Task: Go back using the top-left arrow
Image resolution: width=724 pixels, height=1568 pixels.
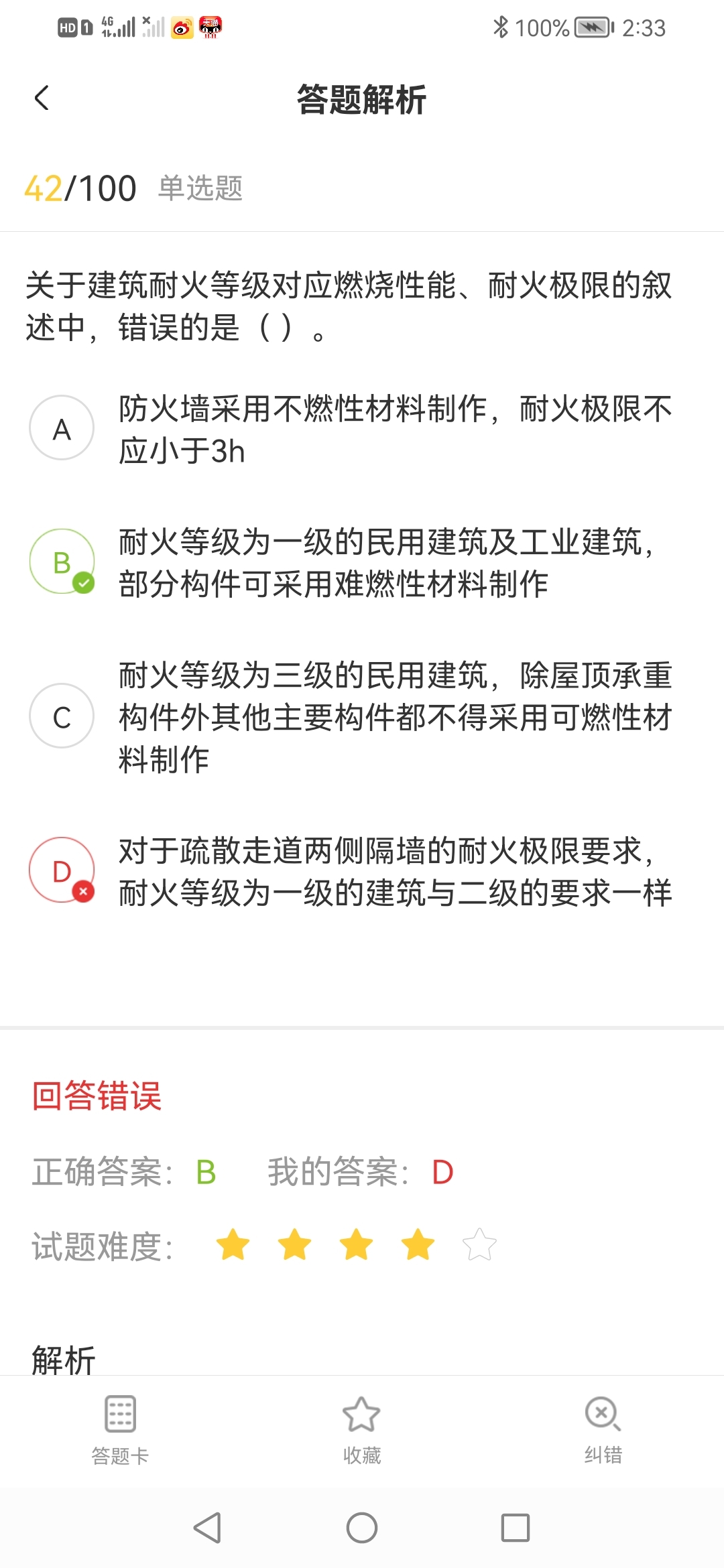Action: pos(42,99)
